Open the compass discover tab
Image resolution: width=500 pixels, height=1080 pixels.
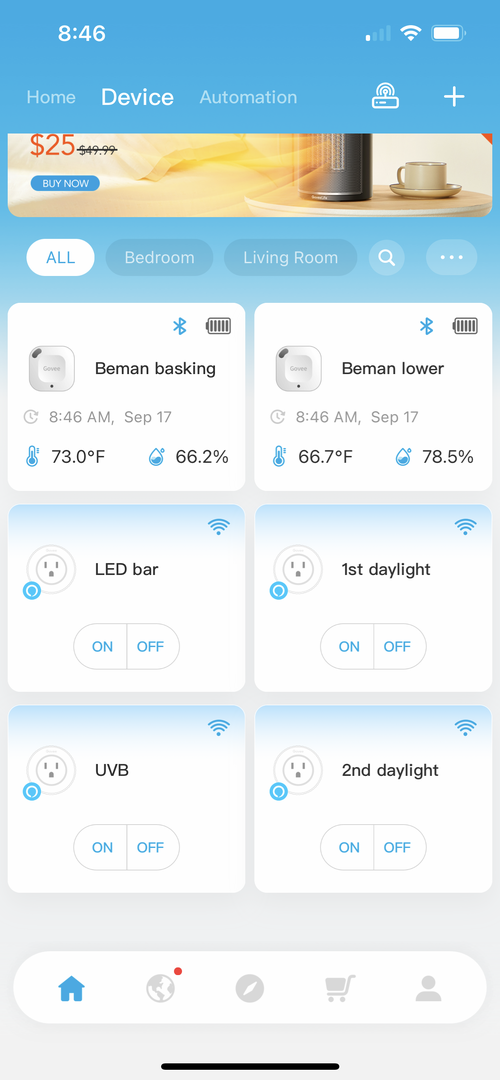249,989
